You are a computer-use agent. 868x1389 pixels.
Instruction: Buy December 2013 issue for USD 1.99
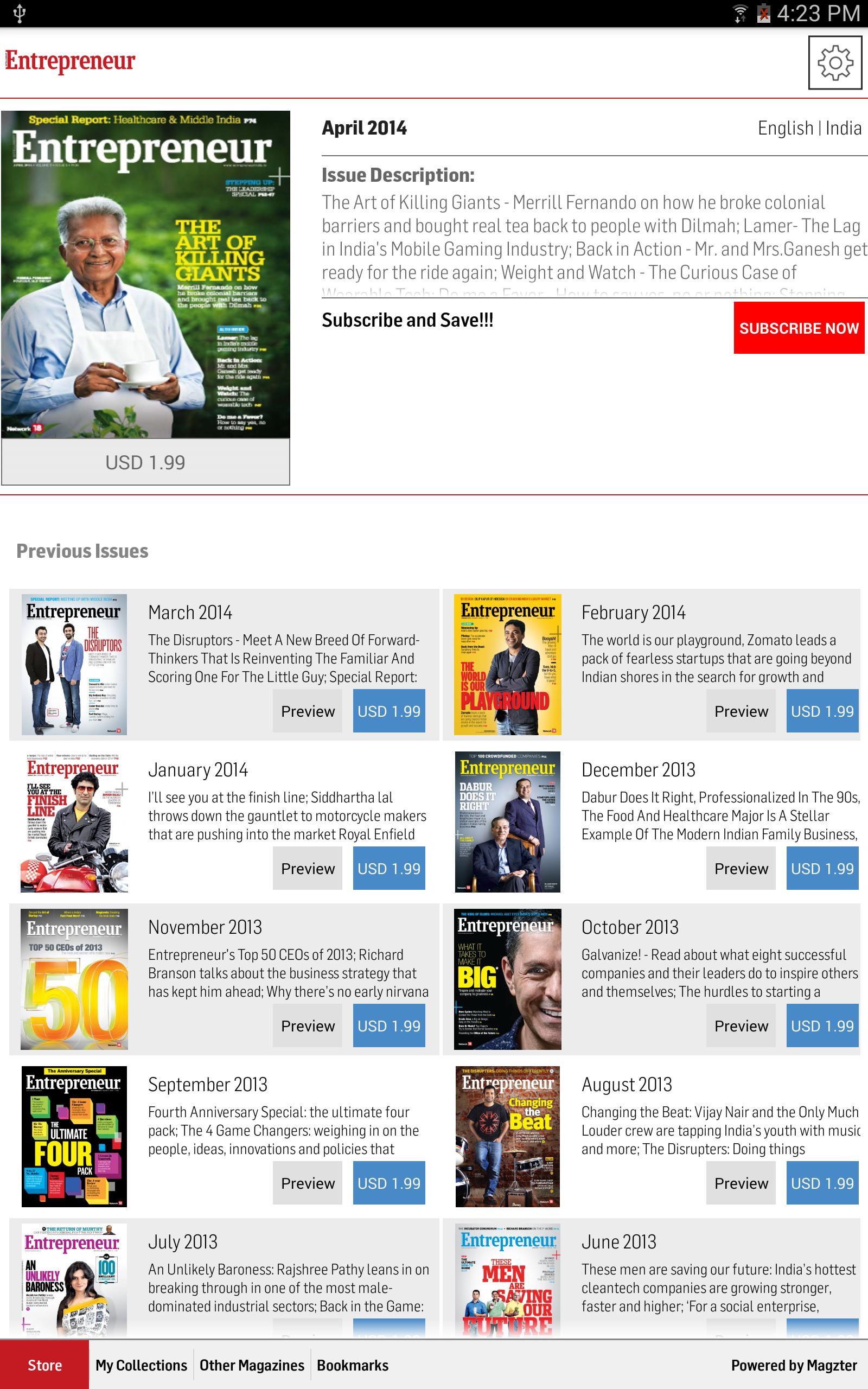tap(822, 869)
